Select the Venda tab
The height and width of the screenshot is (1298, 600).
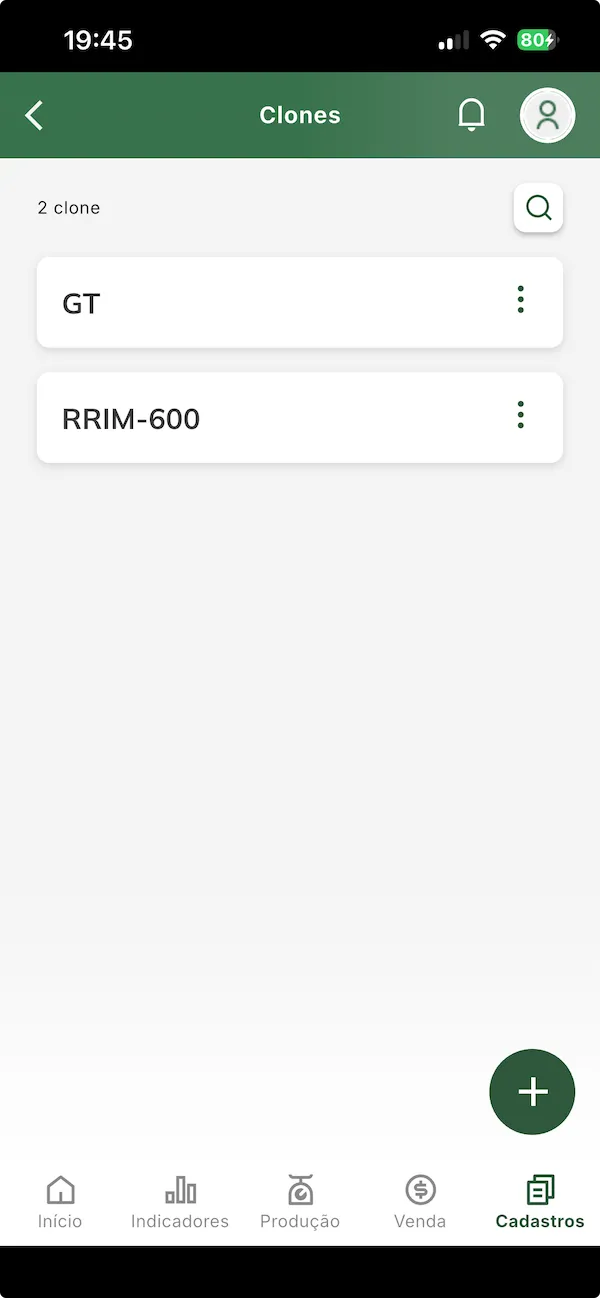[420, 1202]
